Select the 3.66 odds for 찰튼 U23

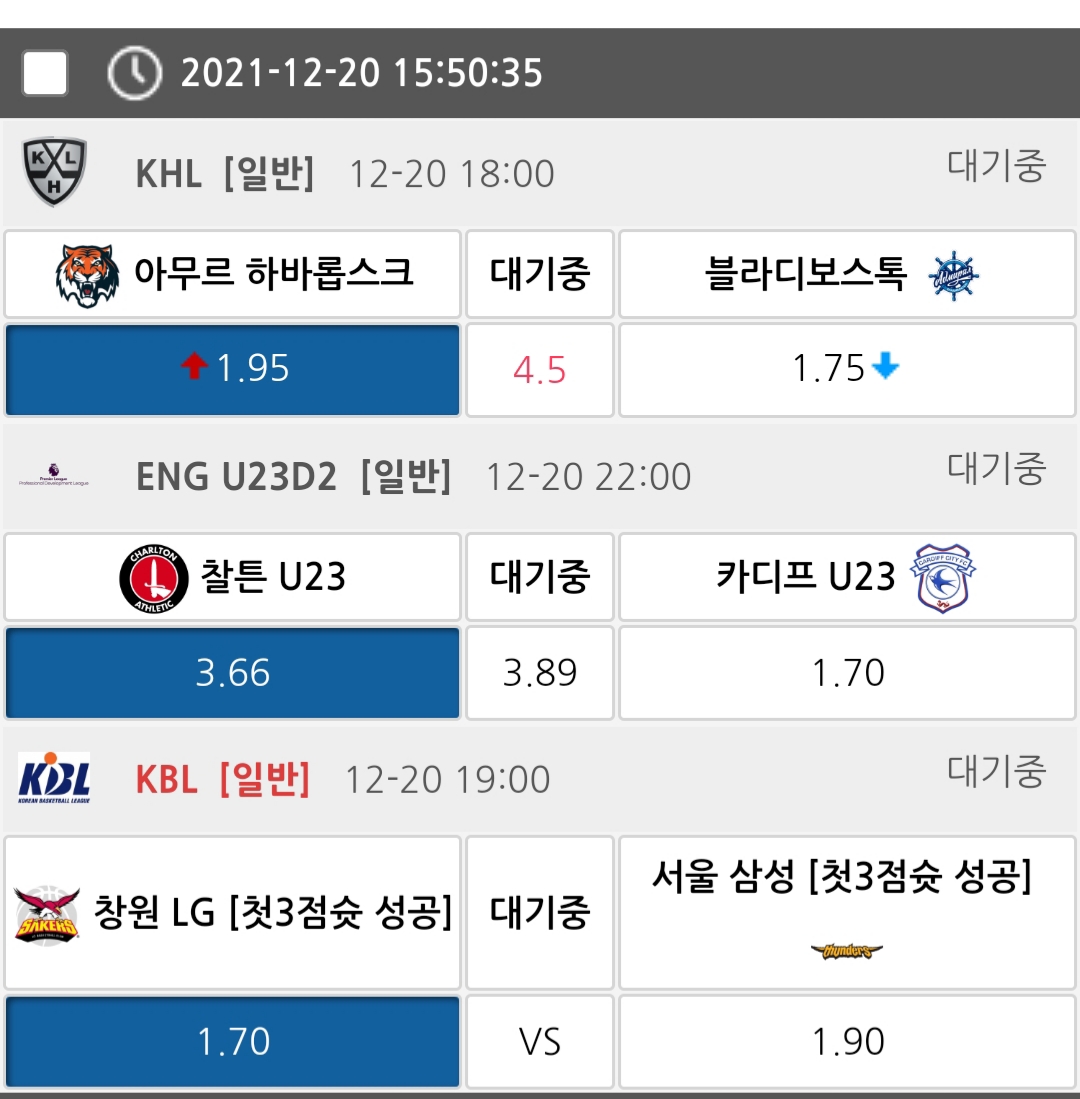(x=232, y=673)
